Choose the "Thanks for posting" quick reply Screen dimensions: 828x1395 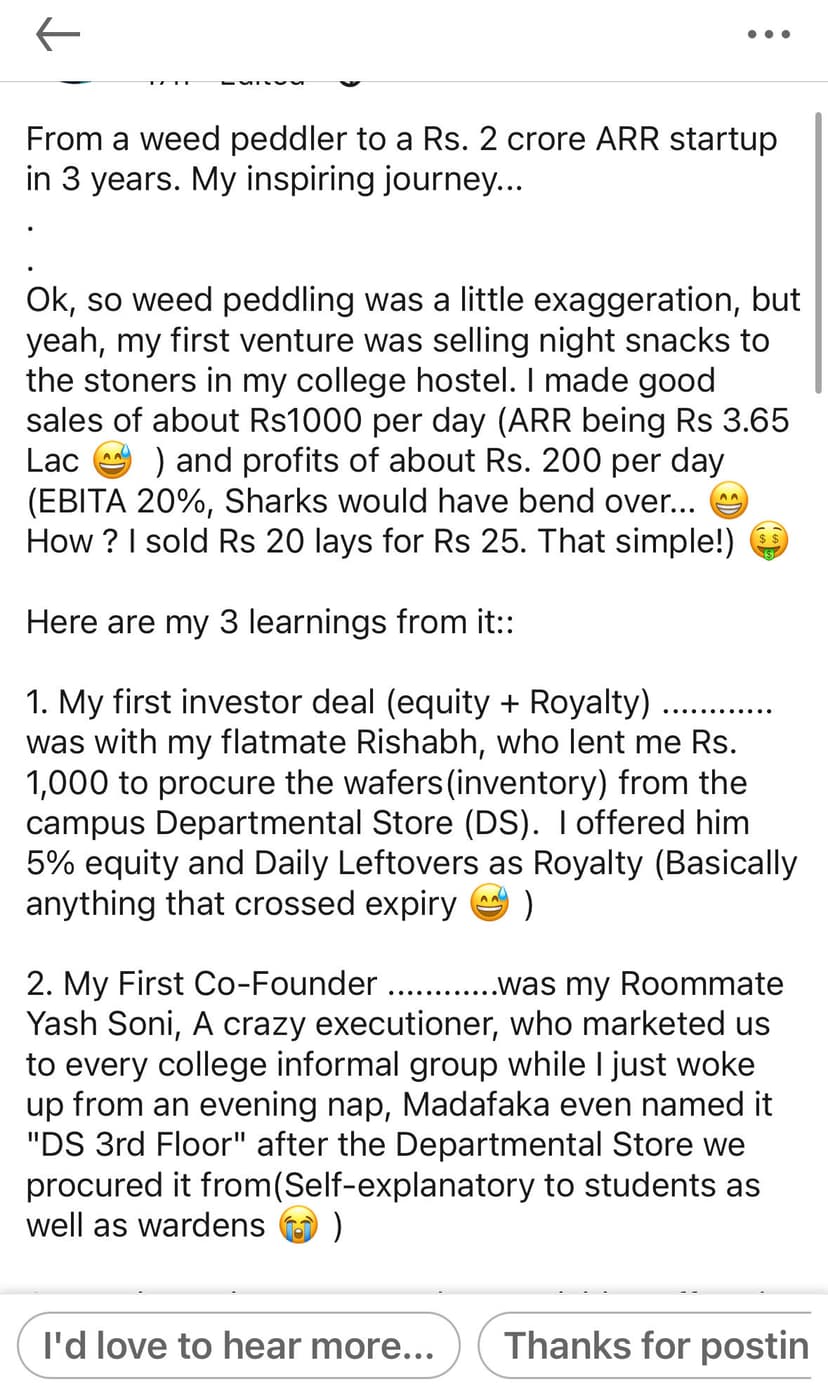[655, 1346]
